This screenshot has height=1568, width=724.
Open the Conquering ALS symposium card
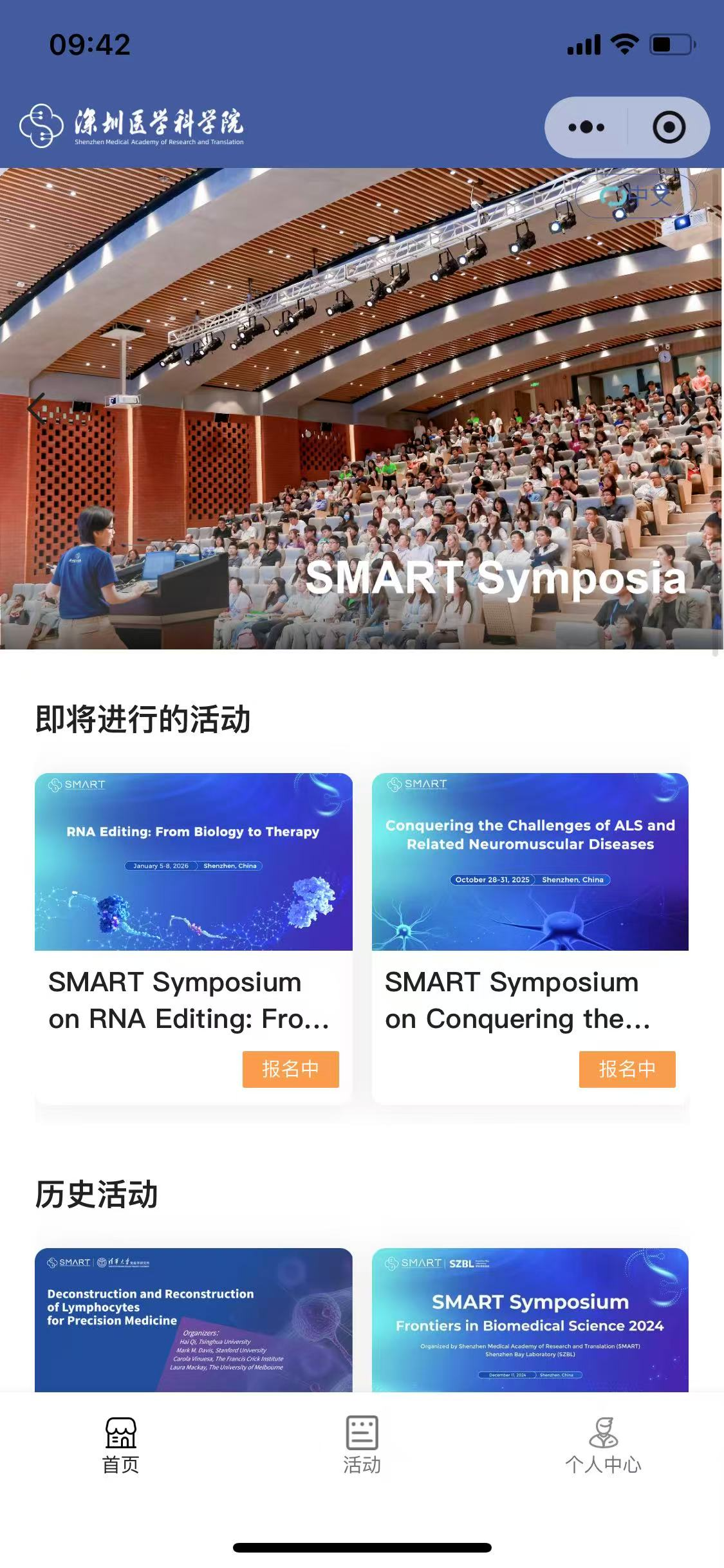[x=530, y=901]
